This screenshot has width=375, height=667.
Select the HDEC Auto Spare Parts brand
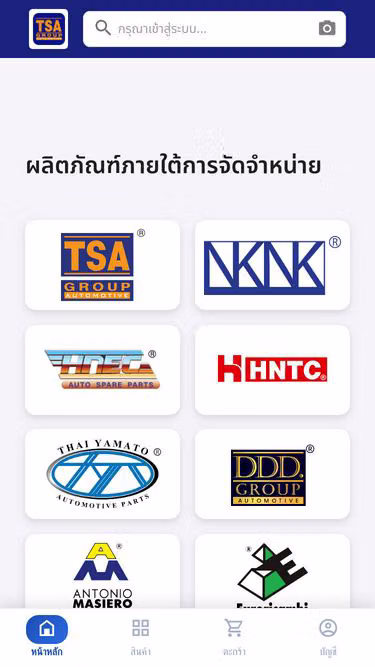(x=102, y=370)
